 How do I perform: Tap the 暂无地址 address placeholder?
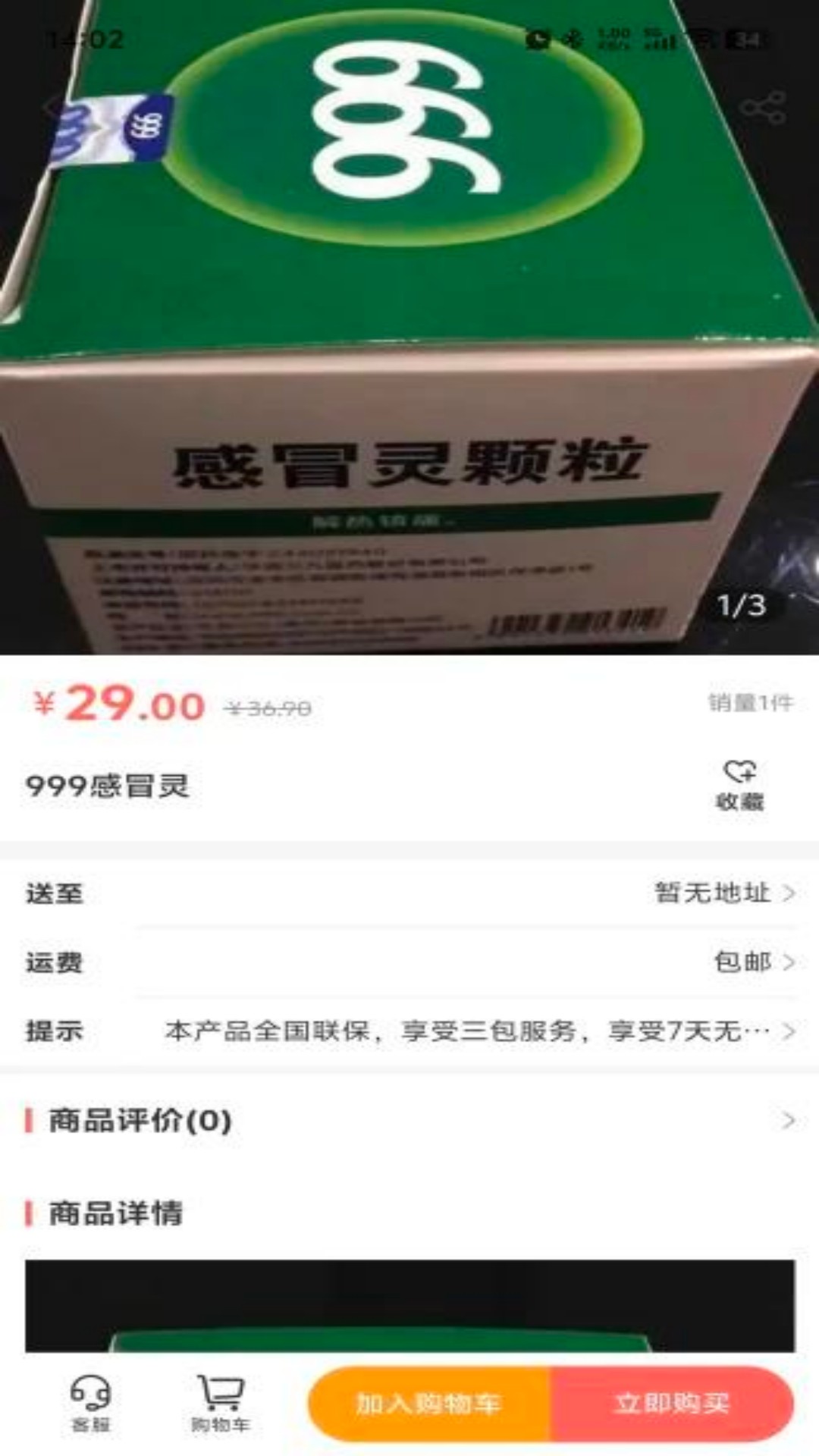711,893
